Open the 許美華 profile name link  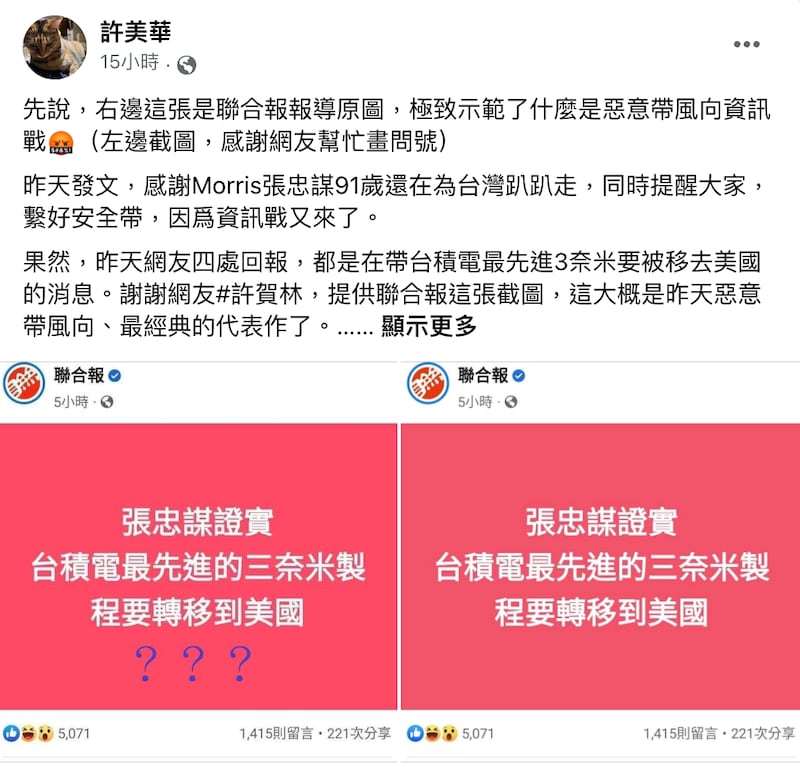coord(136,32)
